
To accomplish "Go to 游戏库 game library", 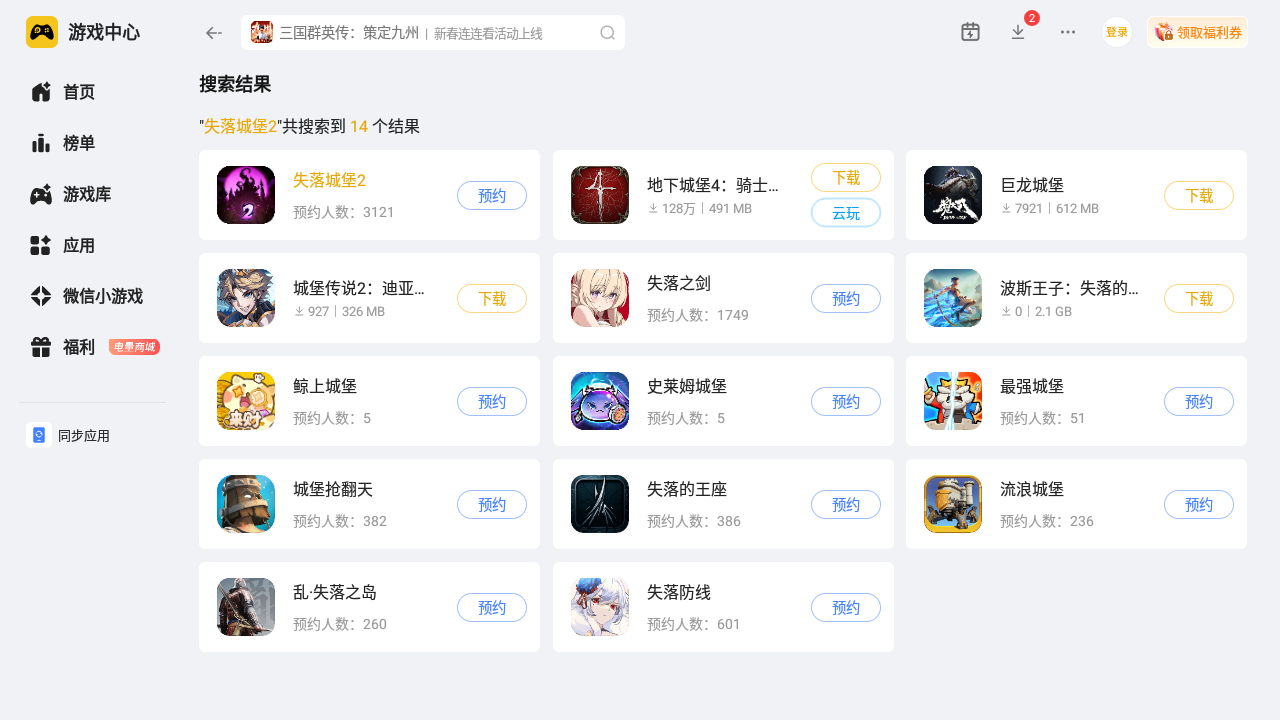I will pyautogui.click(x=86, y=194).
